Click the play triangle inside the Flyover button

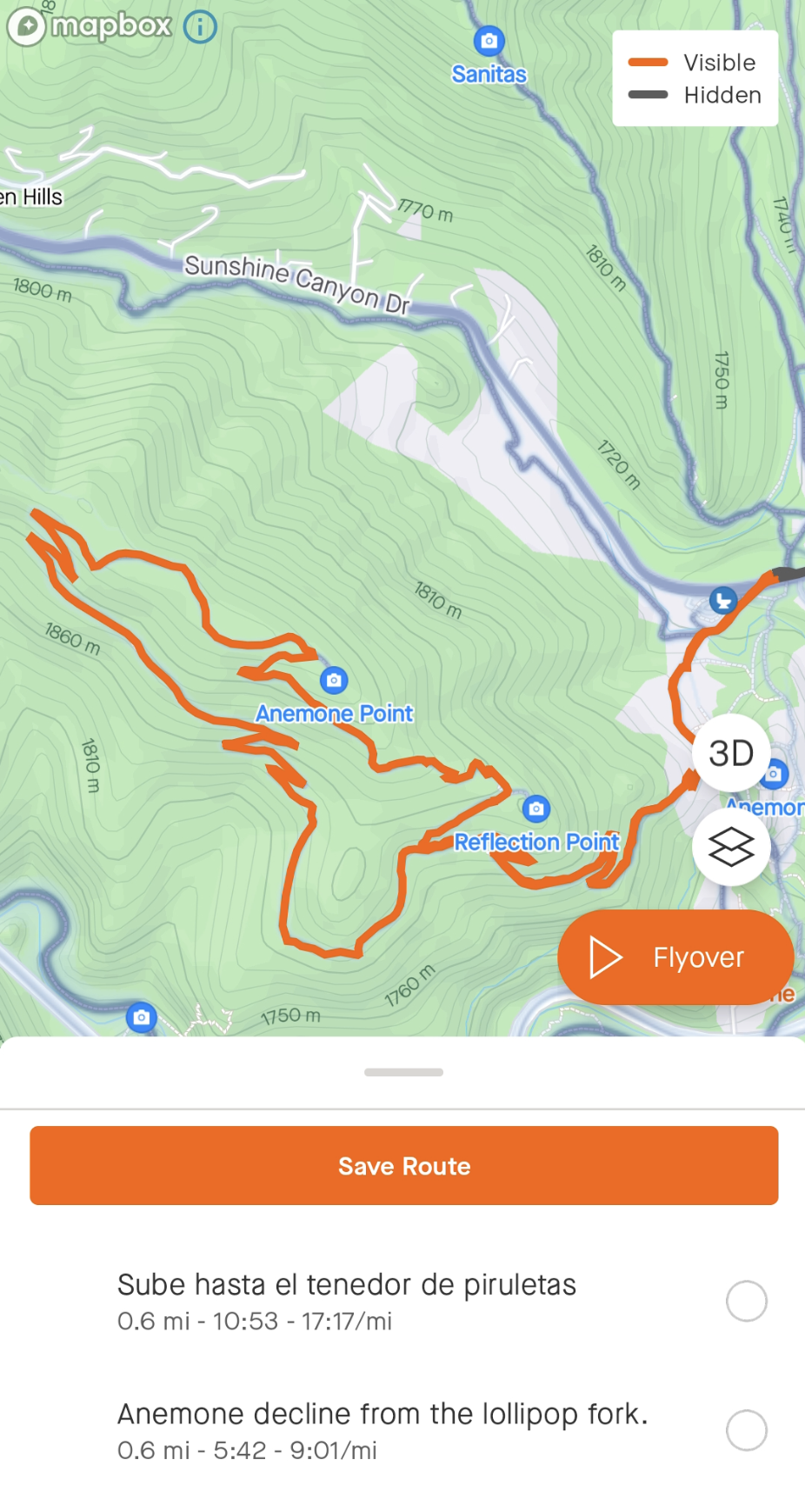click(x=607, y=956)
